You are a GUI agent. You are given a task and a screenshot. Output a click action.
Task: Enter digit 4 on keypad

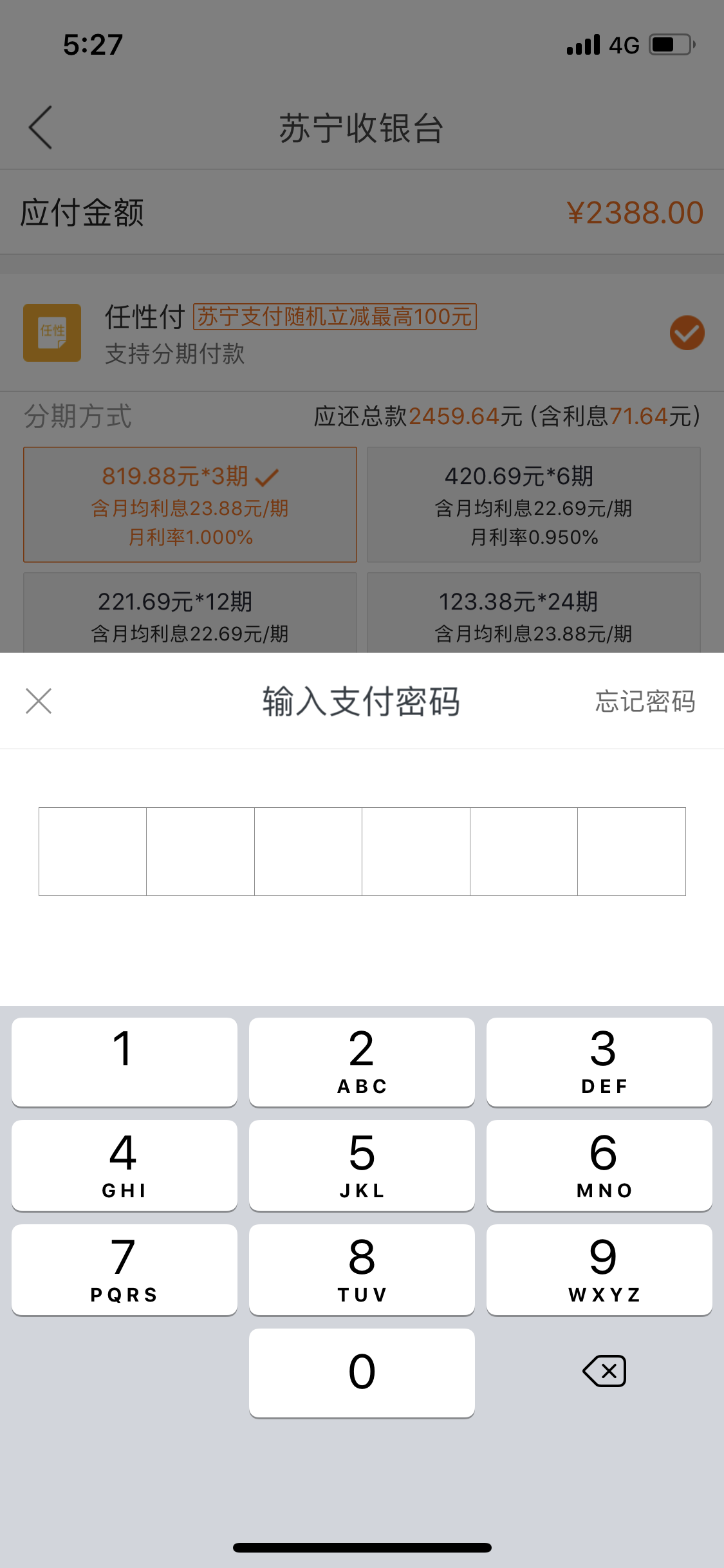[124, 1166]
